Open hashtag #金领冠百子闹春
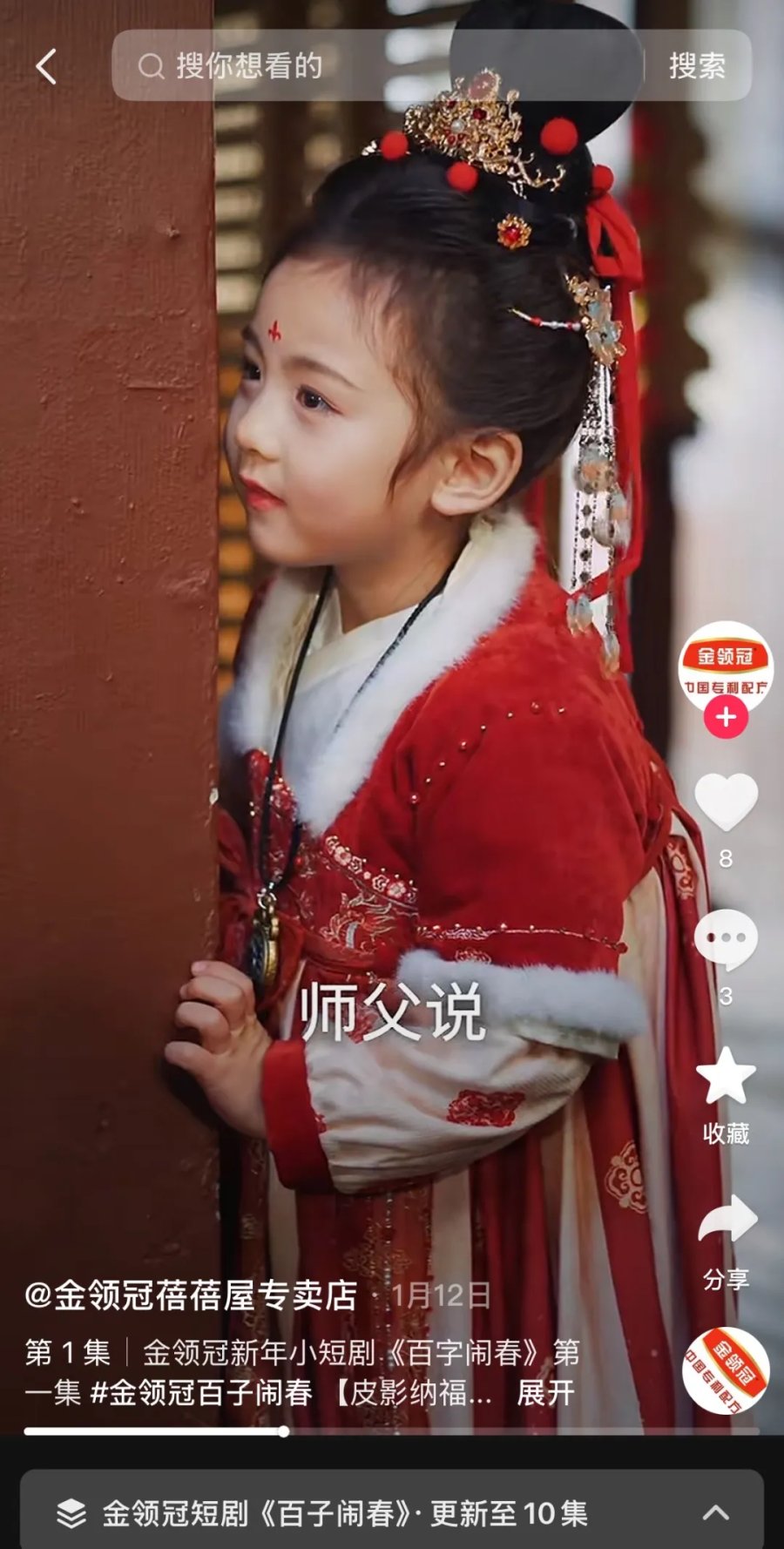The width and height of the screenshot is (784, 1549). click(x=201, y=1392)
